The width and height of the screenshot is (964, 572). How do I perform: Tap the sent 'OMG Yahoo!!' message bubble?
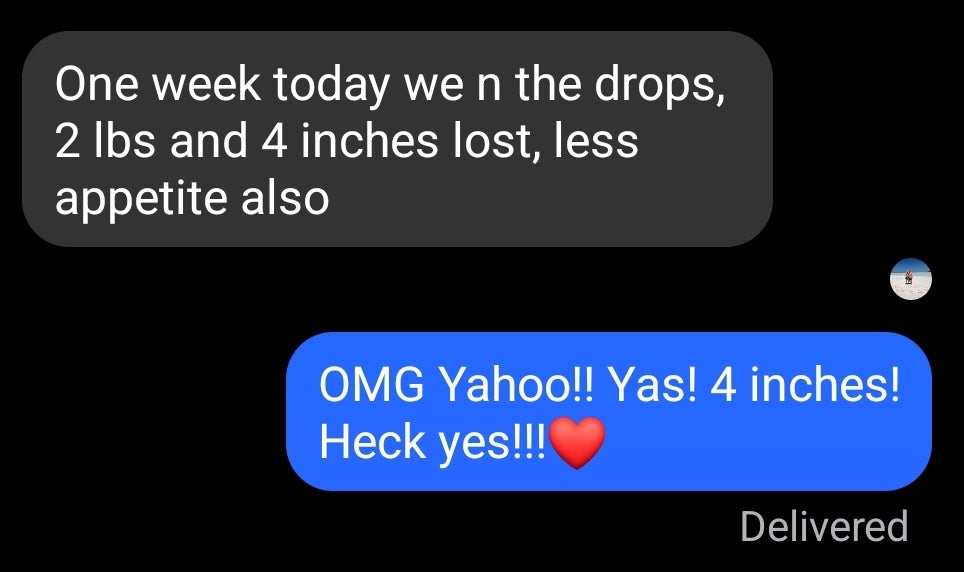(x=608, y=412)
